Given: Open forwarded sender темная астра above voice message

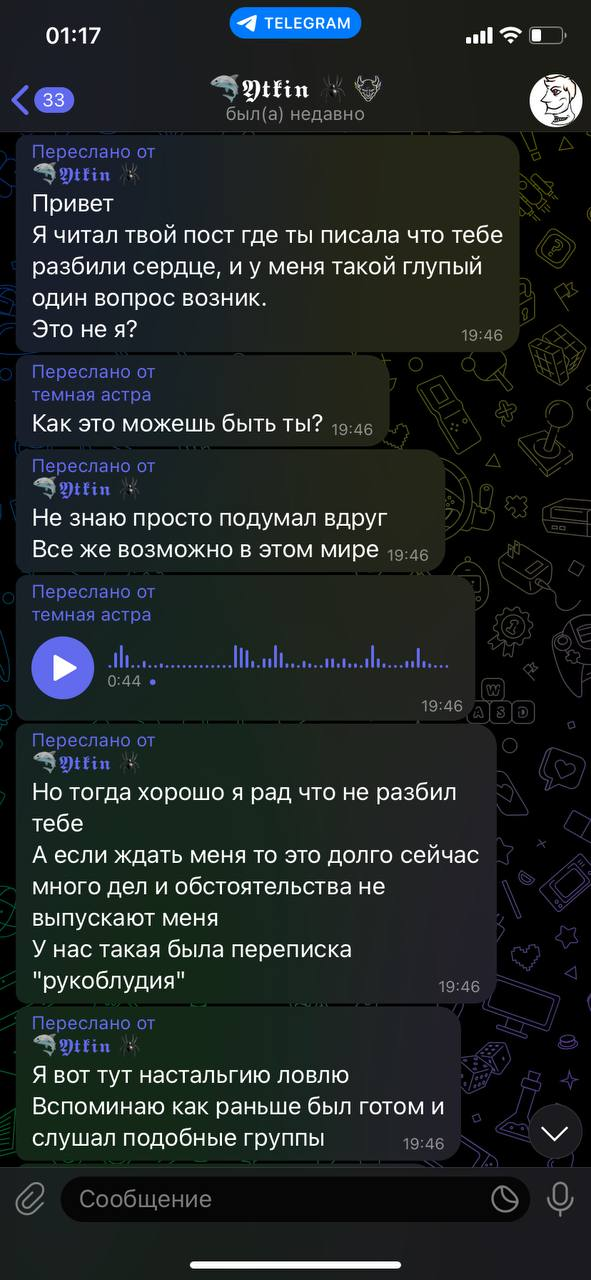Looking at the screenshot, I should (x=91, y=615).
